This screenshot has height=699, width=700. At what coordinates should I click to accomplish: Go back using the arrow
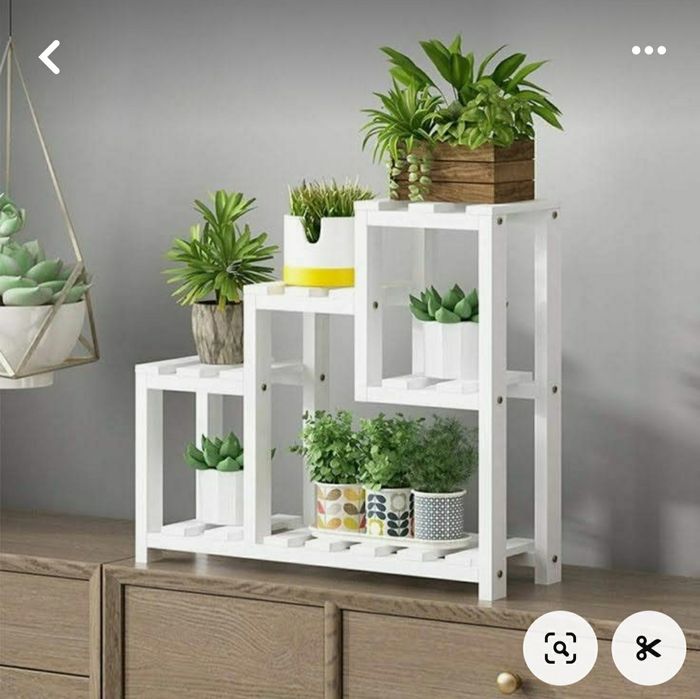pyautogui.click(x=49, y=57)
